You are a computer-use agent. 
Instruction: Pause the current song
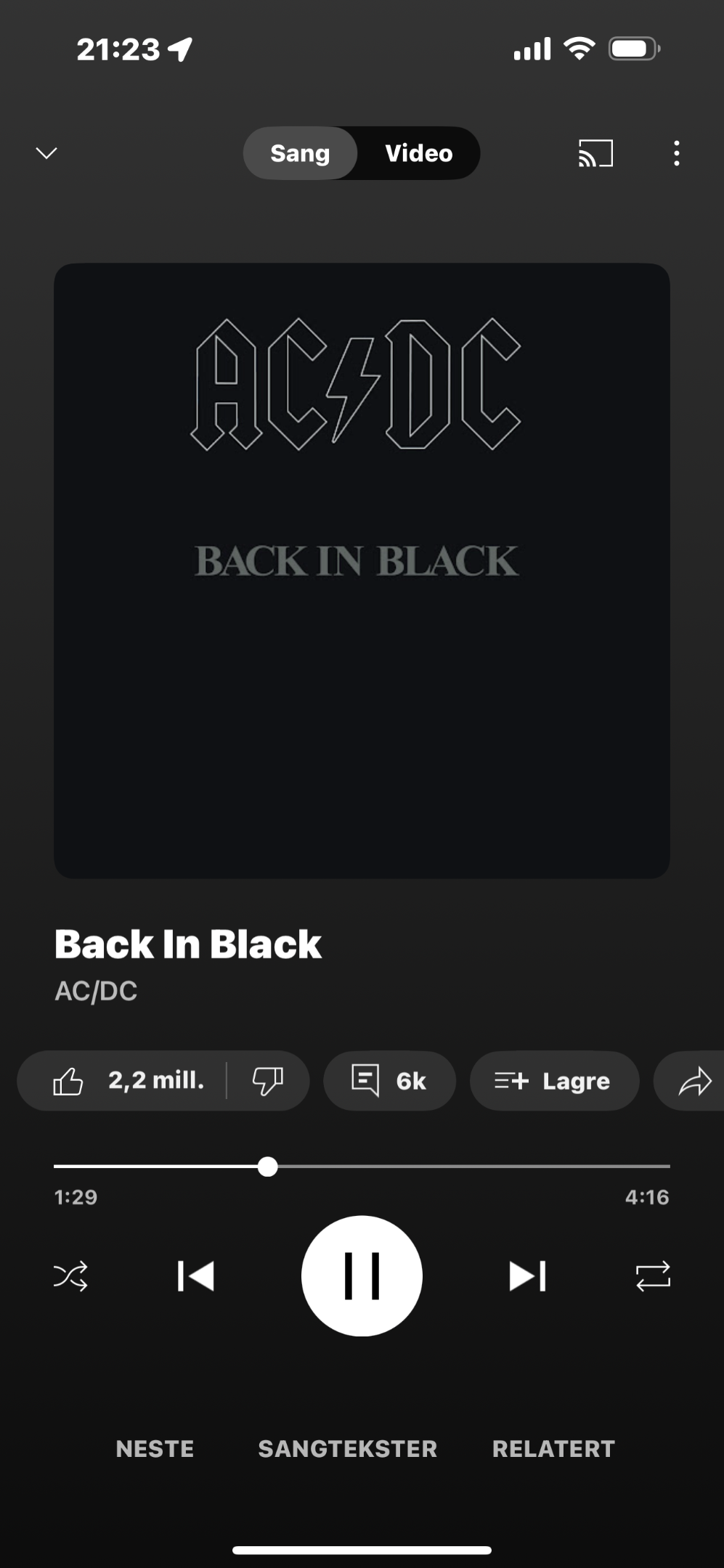coord(362,1276)
